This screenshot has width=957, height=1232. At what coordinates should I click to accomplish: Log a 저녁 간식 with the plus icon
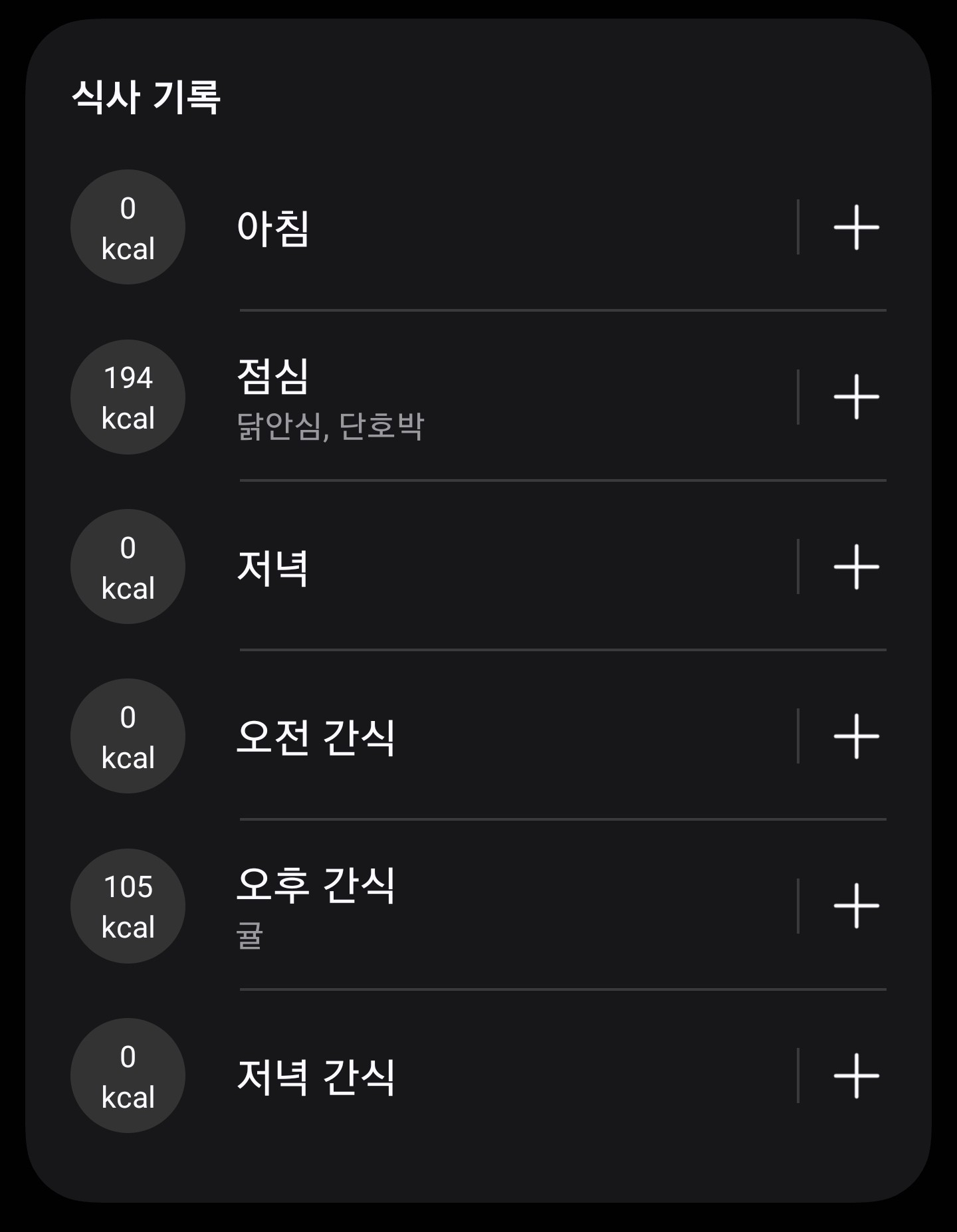856,1076
